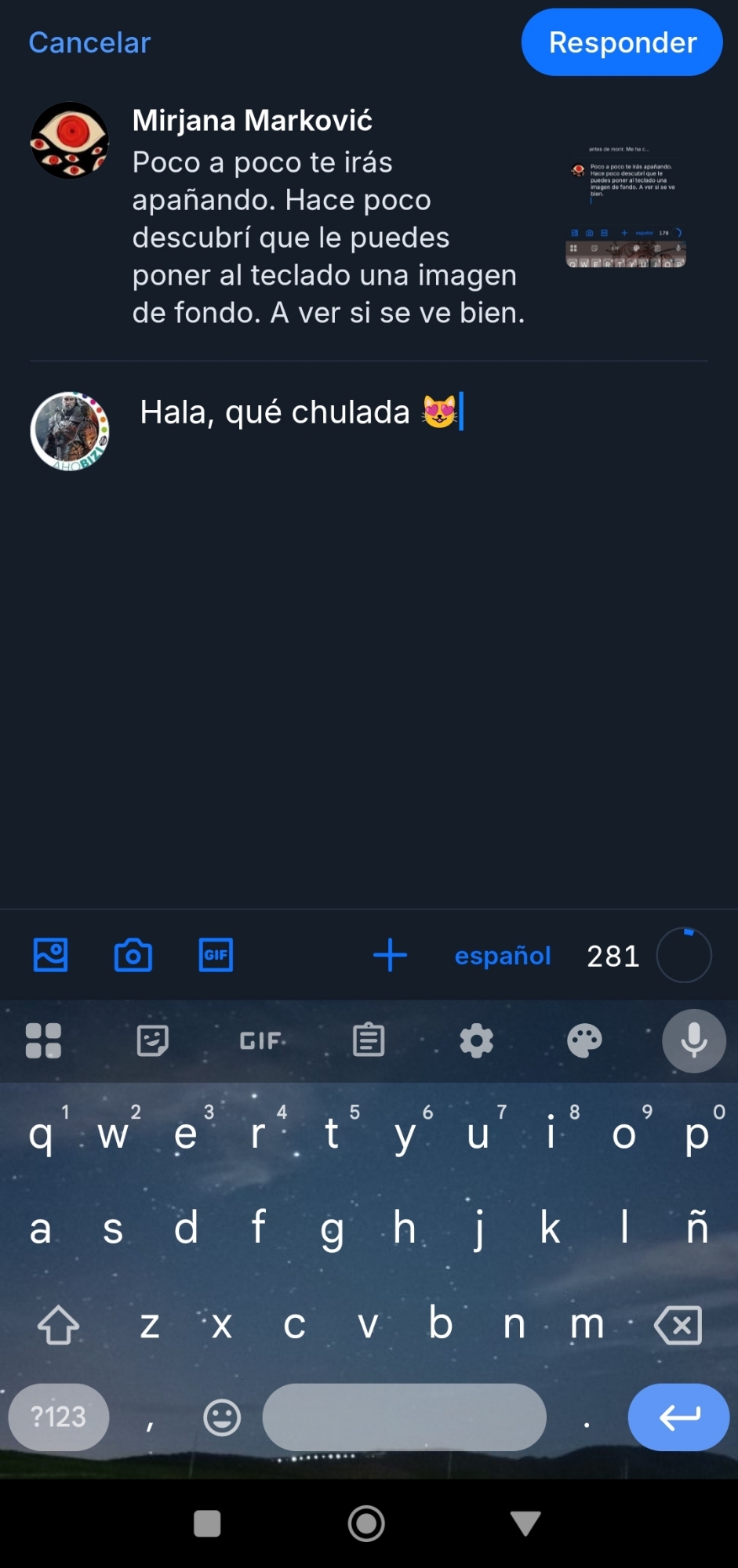Open the GIF search in the keyboard bar

[x=260, y=1041]
